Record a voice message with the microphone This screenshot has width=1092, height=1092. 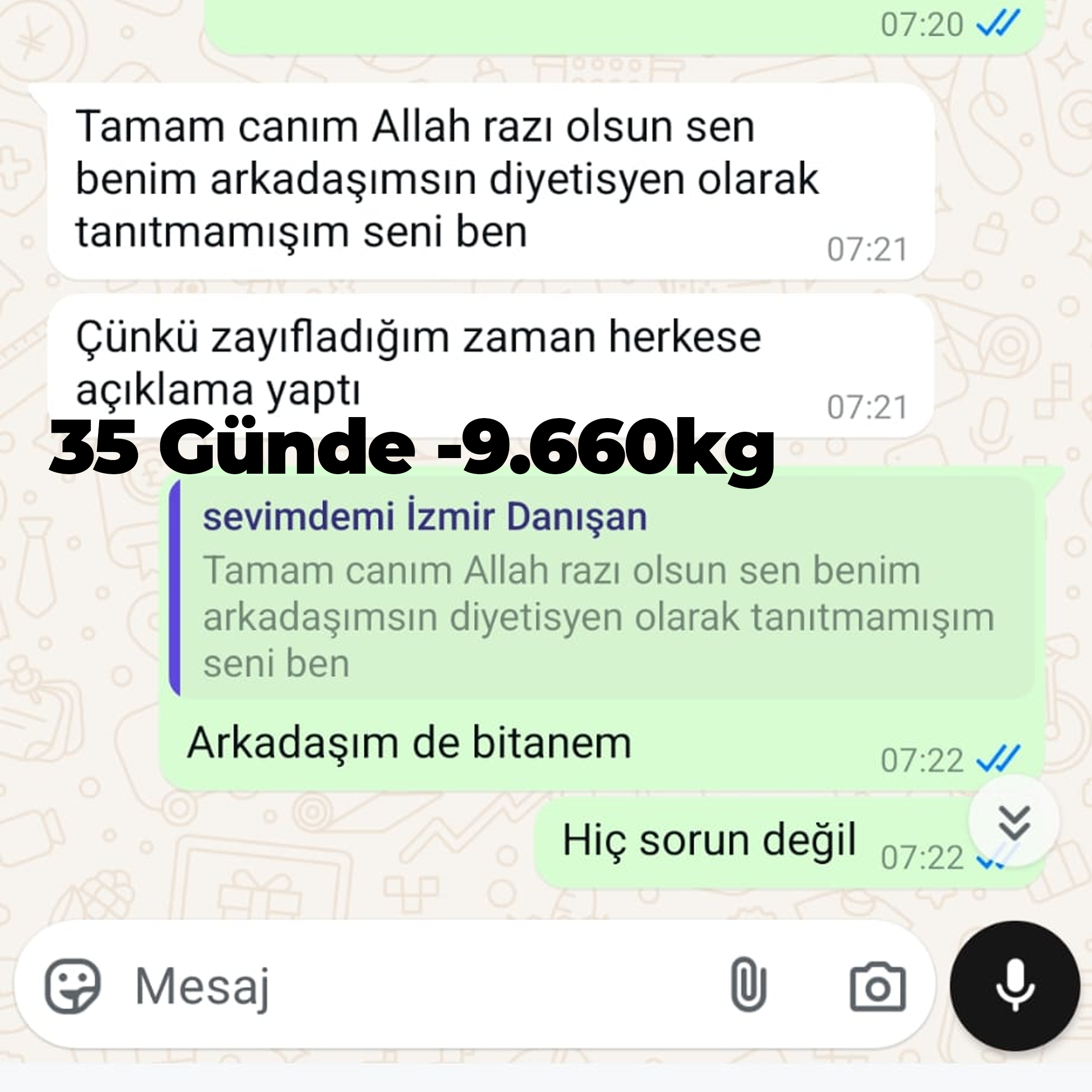click(1015, 986)
